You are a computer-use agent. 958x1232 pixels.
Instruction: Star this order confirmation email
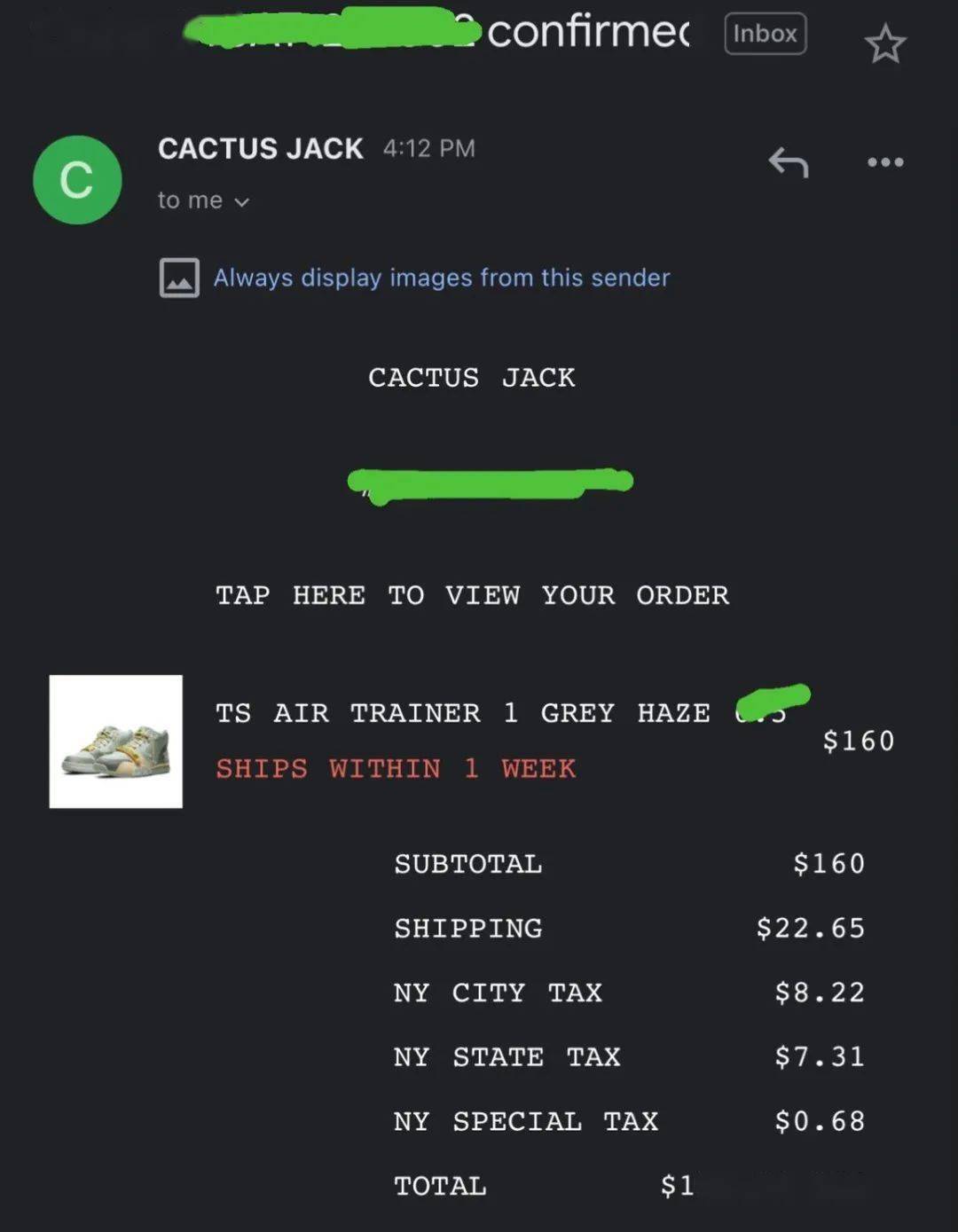(x=884, y=44)
